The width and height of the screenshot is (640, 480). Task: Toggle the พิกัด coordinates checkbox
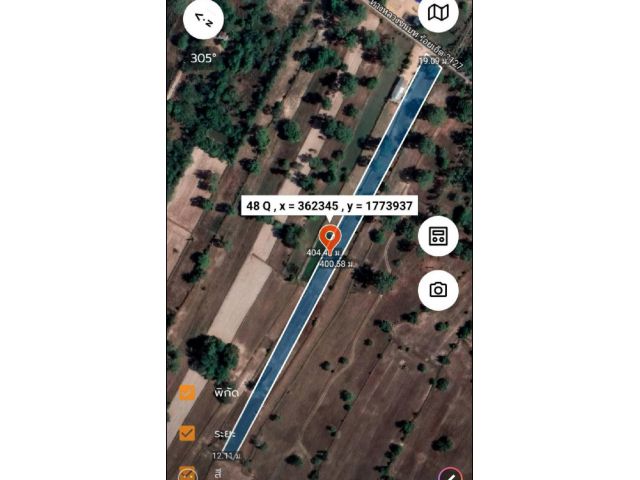187,393
